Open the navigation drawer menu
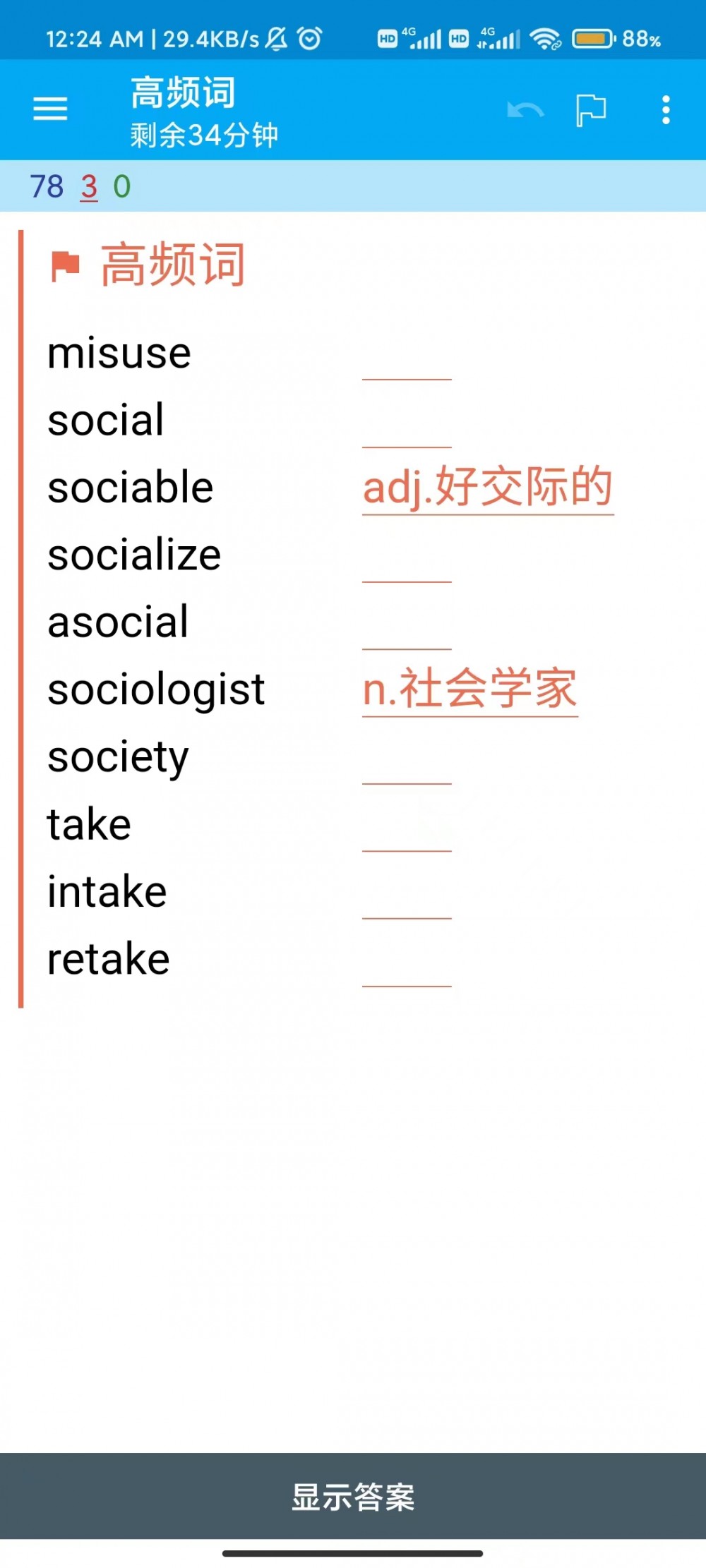This screenshot has height=1568, width=706. tap(50, 109)
